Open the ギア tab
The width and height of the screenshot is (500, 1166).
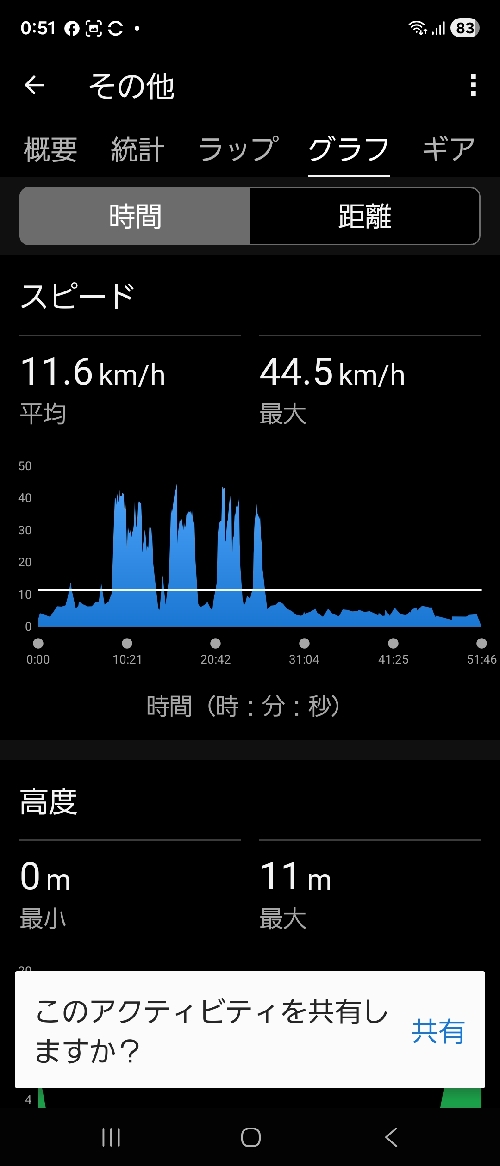[448, 149]
